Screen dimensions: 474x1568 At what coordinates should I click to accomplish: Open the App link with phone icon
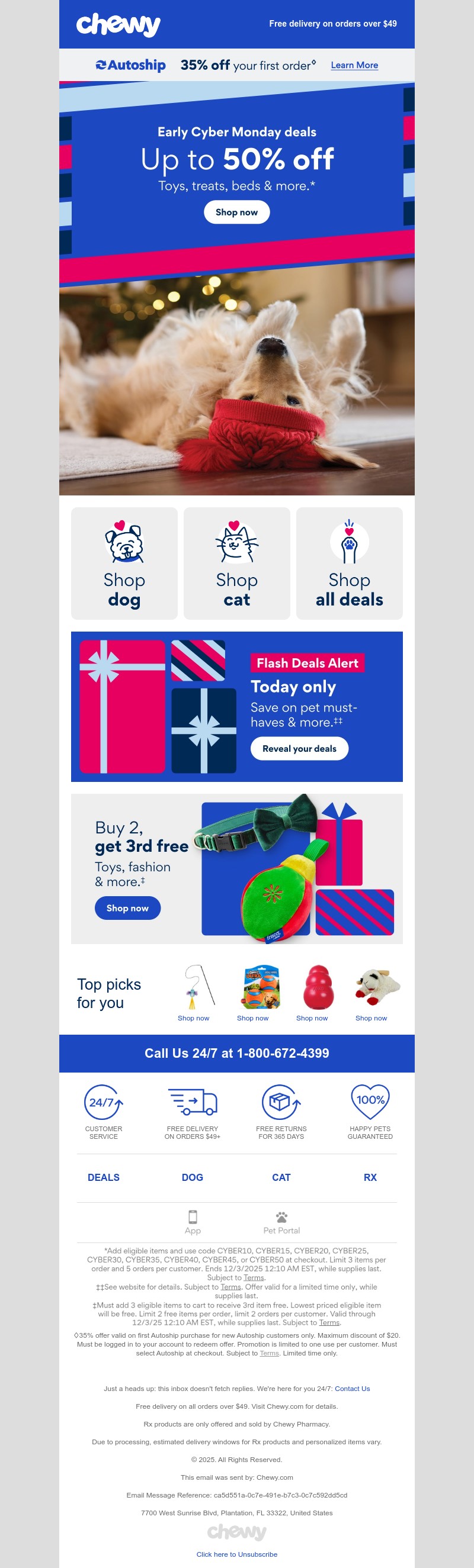coord(193,1222)
